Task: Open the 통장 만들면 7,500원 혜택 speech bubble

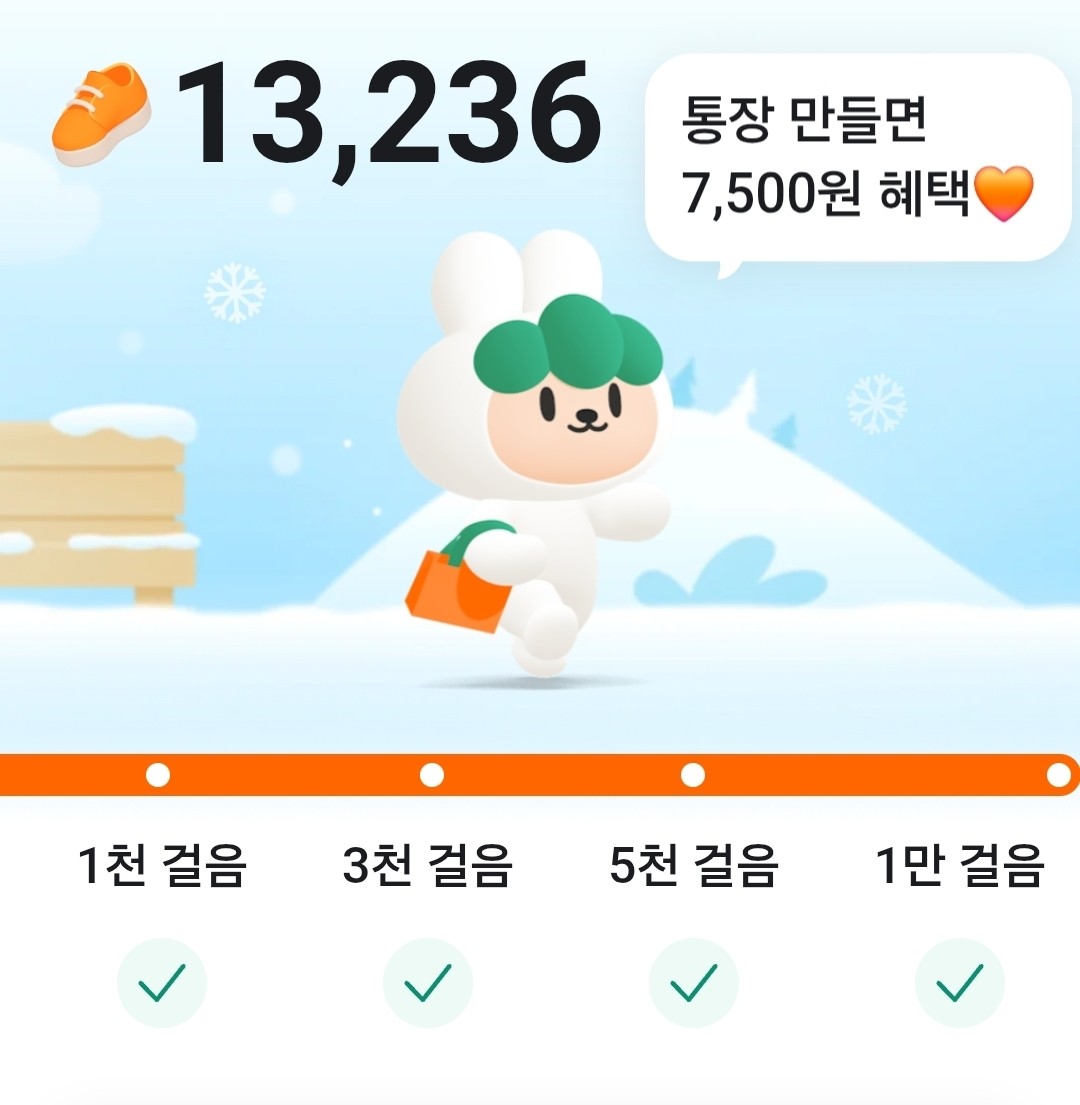Action: click(x=857, y=158)
